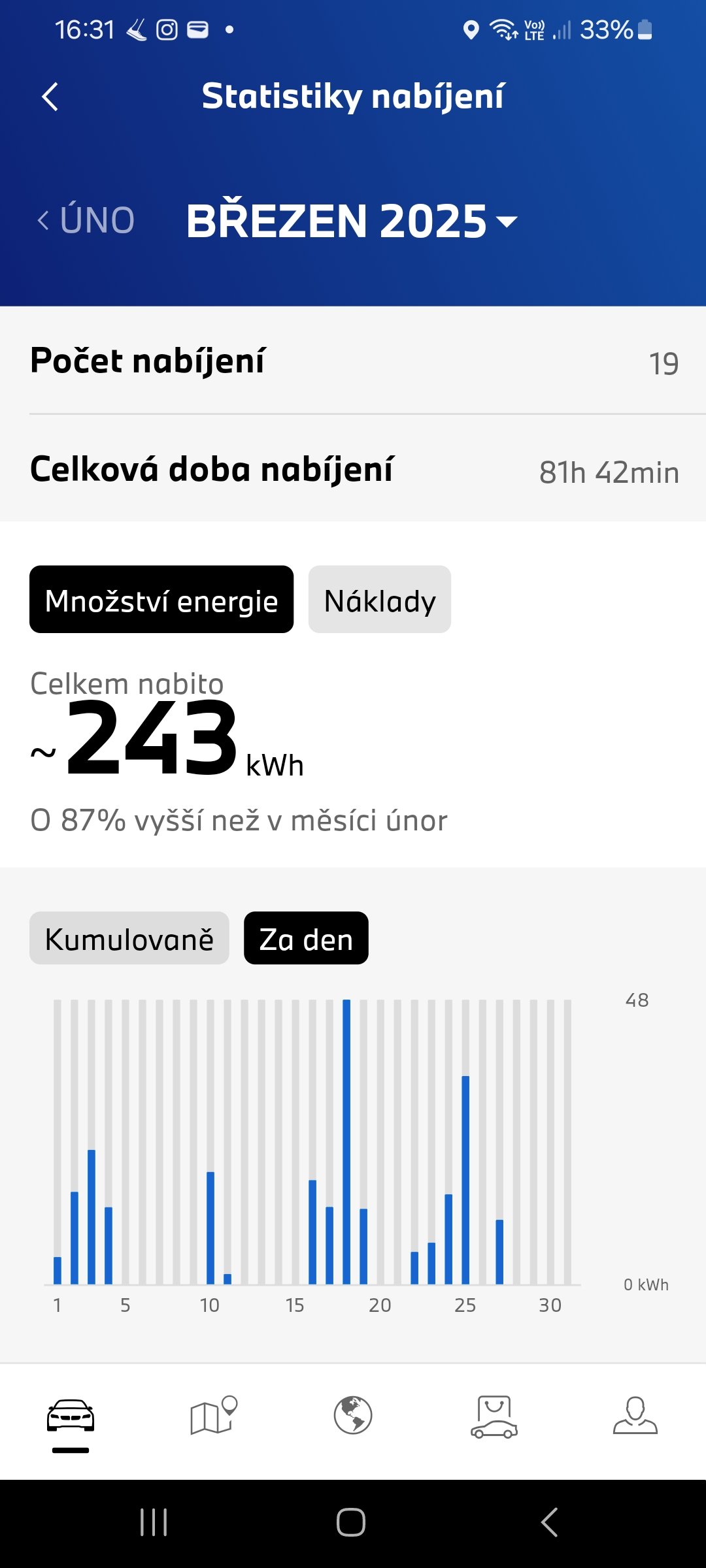Viewport: 706px width, 1568px height.
Task: Open the profile tab in bottom navigation
Action: point(635,1416)
